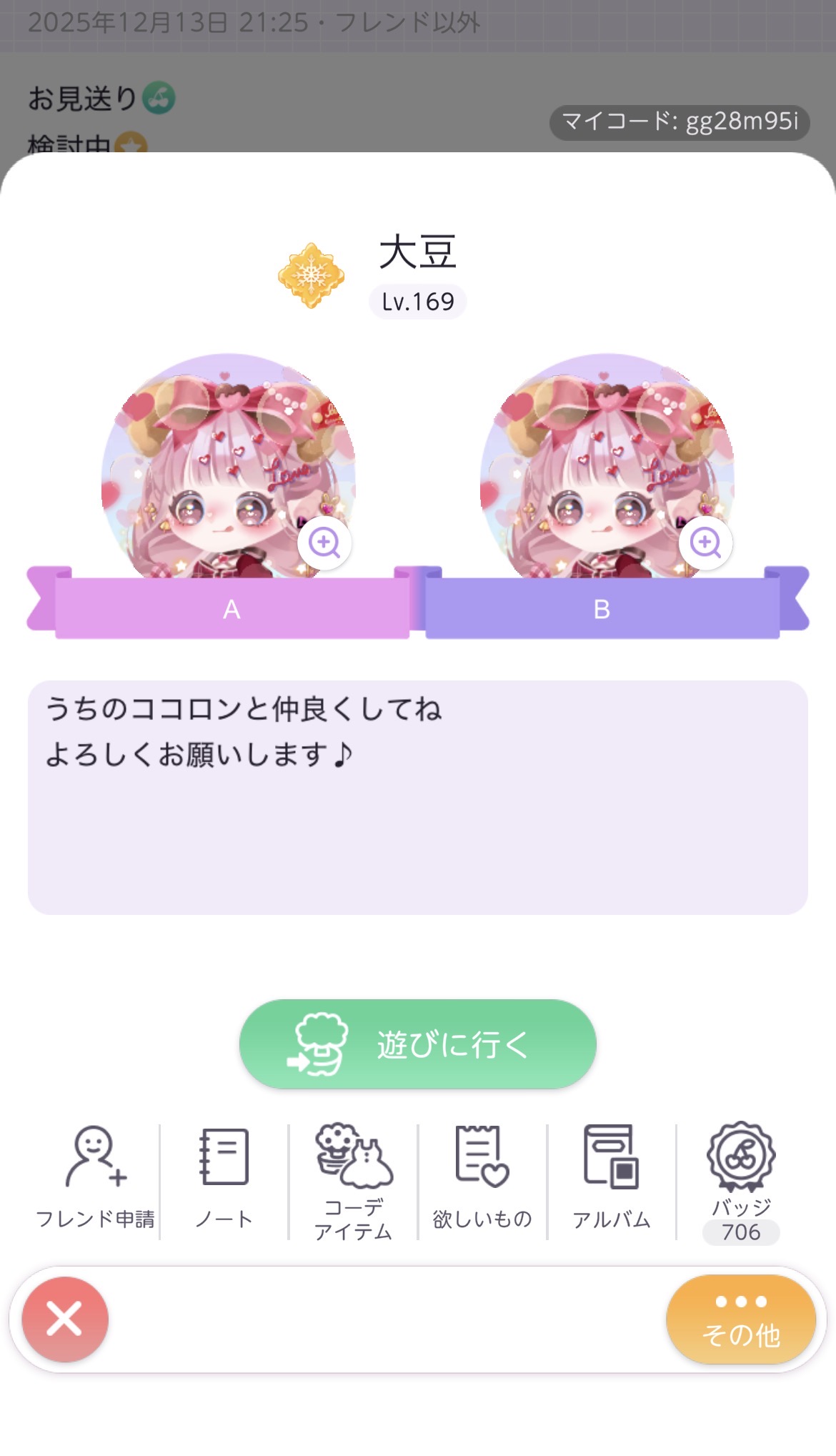The image size is (836, 1456).
Task: View コーデアイテム outfit items
Action: pyautogui.click(x=354, y=1179)
